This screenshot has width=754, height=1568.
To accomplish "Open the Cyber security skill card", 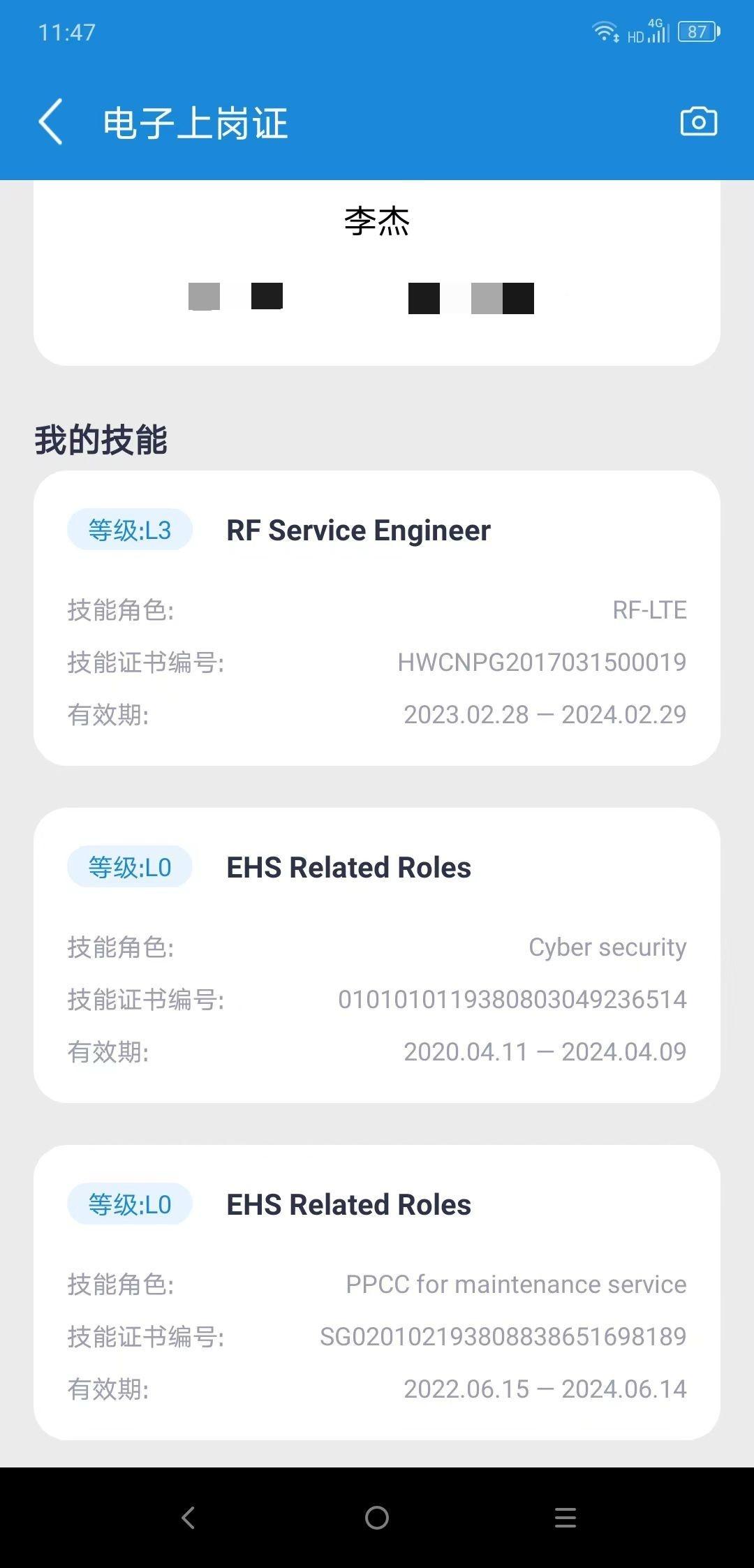I will [x=377, y=955].
